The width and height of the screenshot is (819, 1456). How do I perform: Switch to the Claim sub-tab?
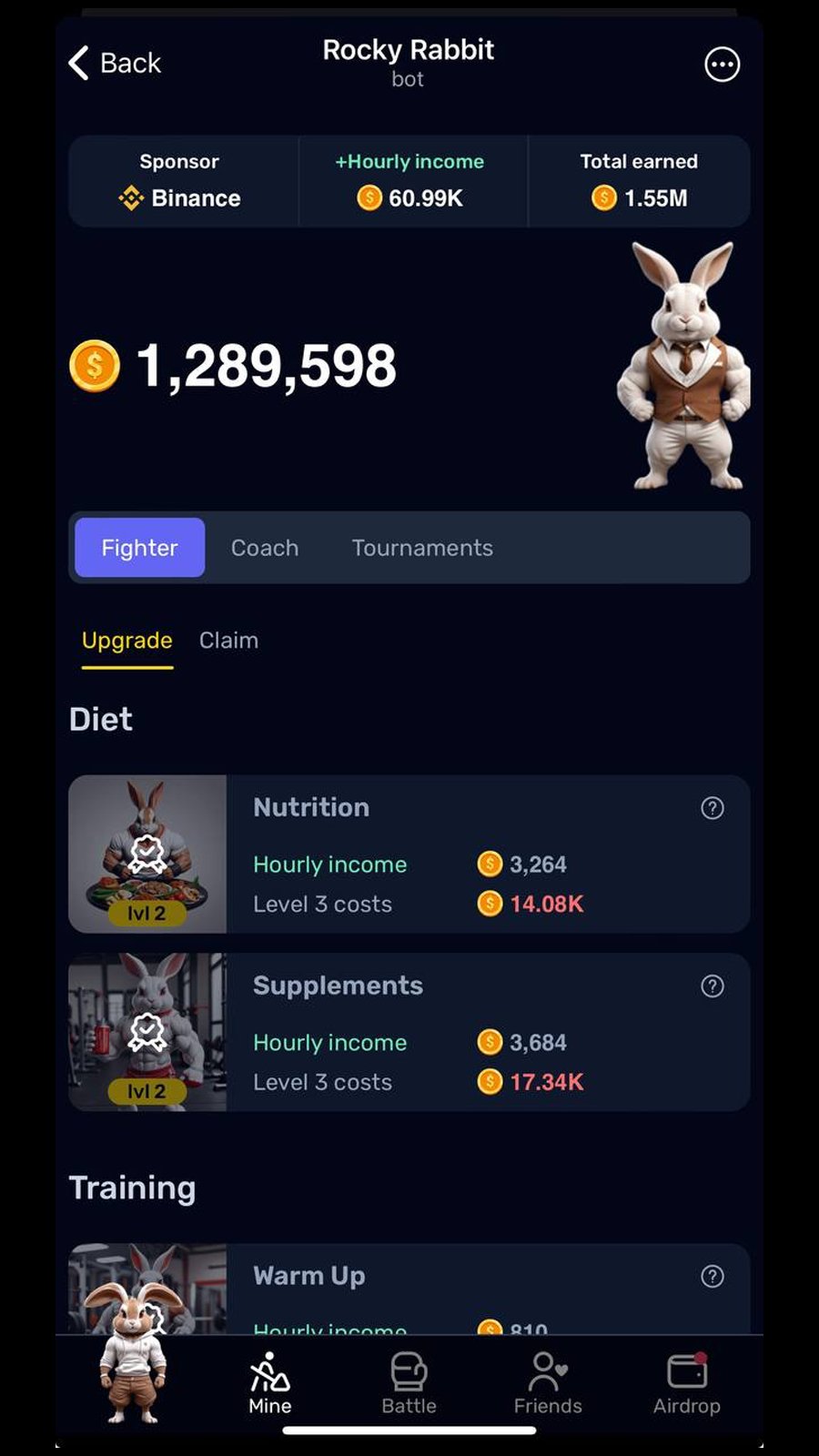[228, 641]
